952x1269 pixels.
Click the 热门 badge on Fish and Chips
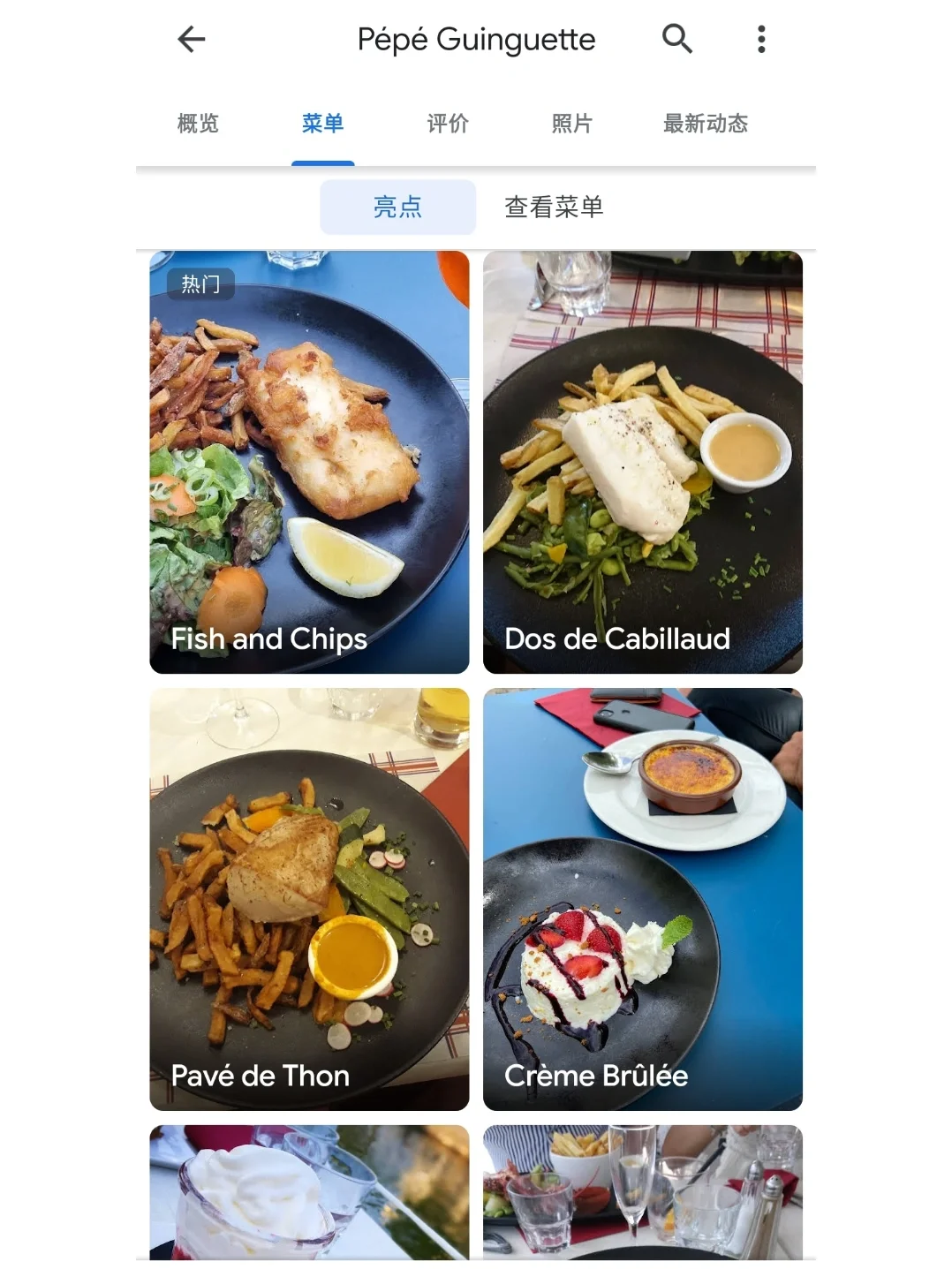pos(200,284)
